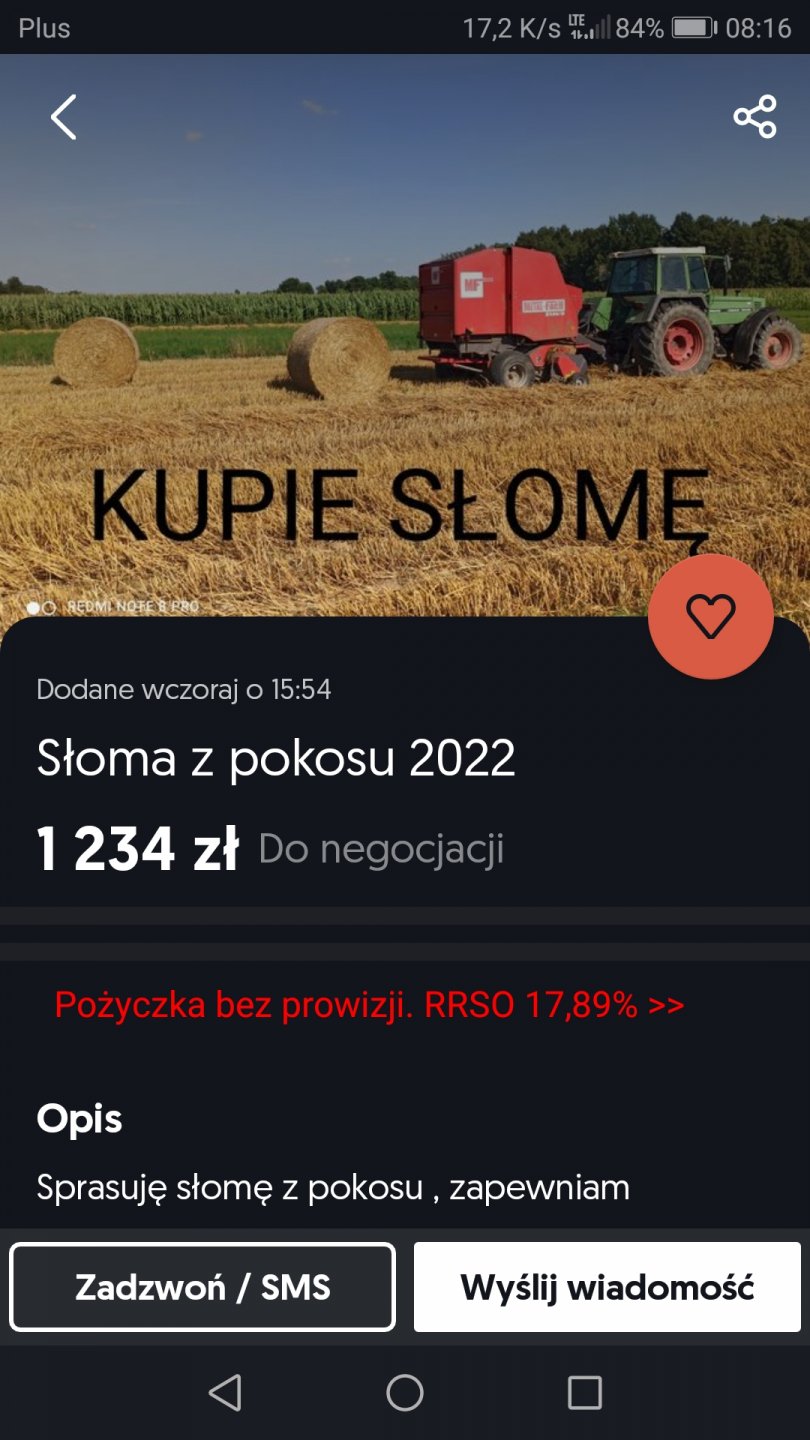Share this straw listing
Image resolution: width=810 pixels, height=1440 pixels.
755,117
